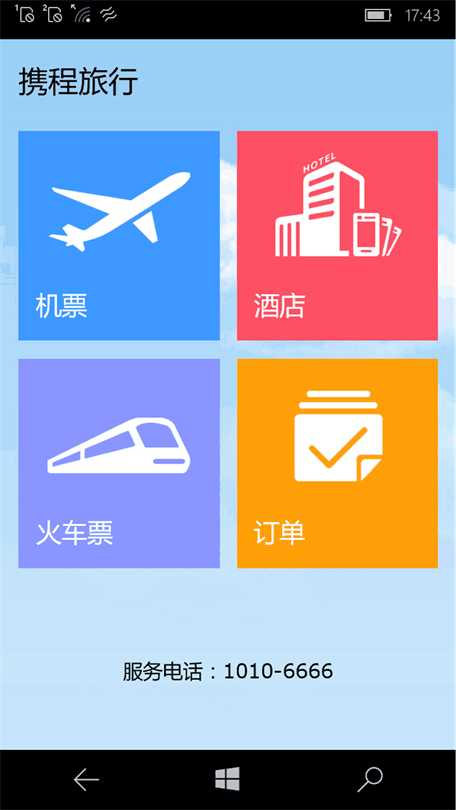Open the 机票 flight tickets tile
456x810 pixels.
(x=119, y=236)
